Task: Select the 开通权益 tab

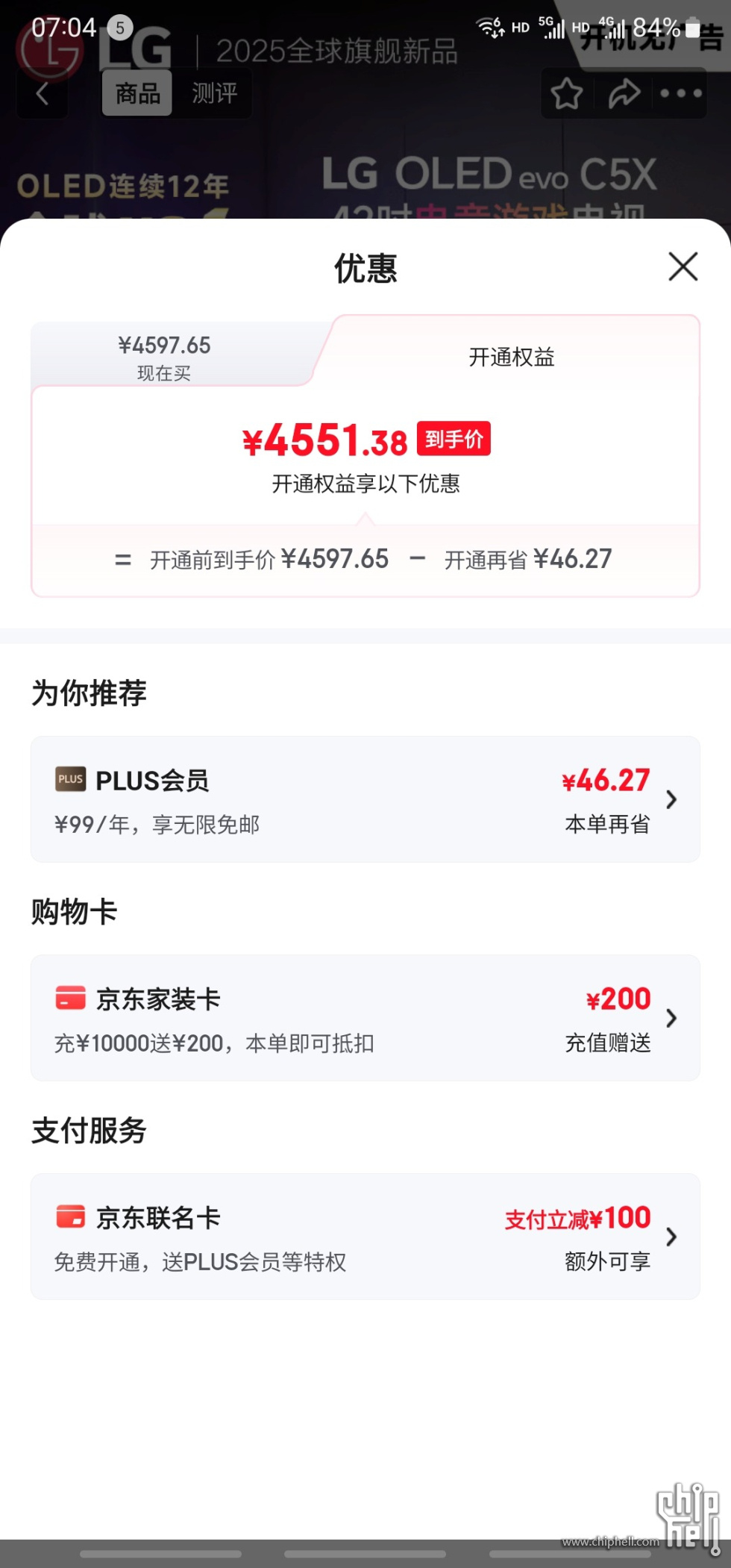Action: pyautogui.click(x=512, y=357)
